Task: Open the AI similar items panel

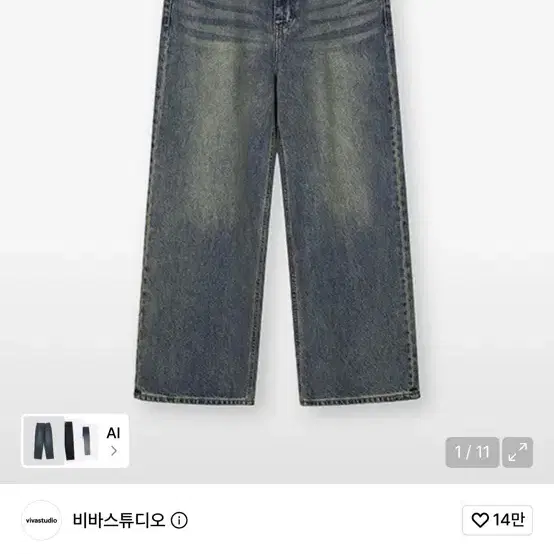Action: pyautogui.click(x=75, y=441)
